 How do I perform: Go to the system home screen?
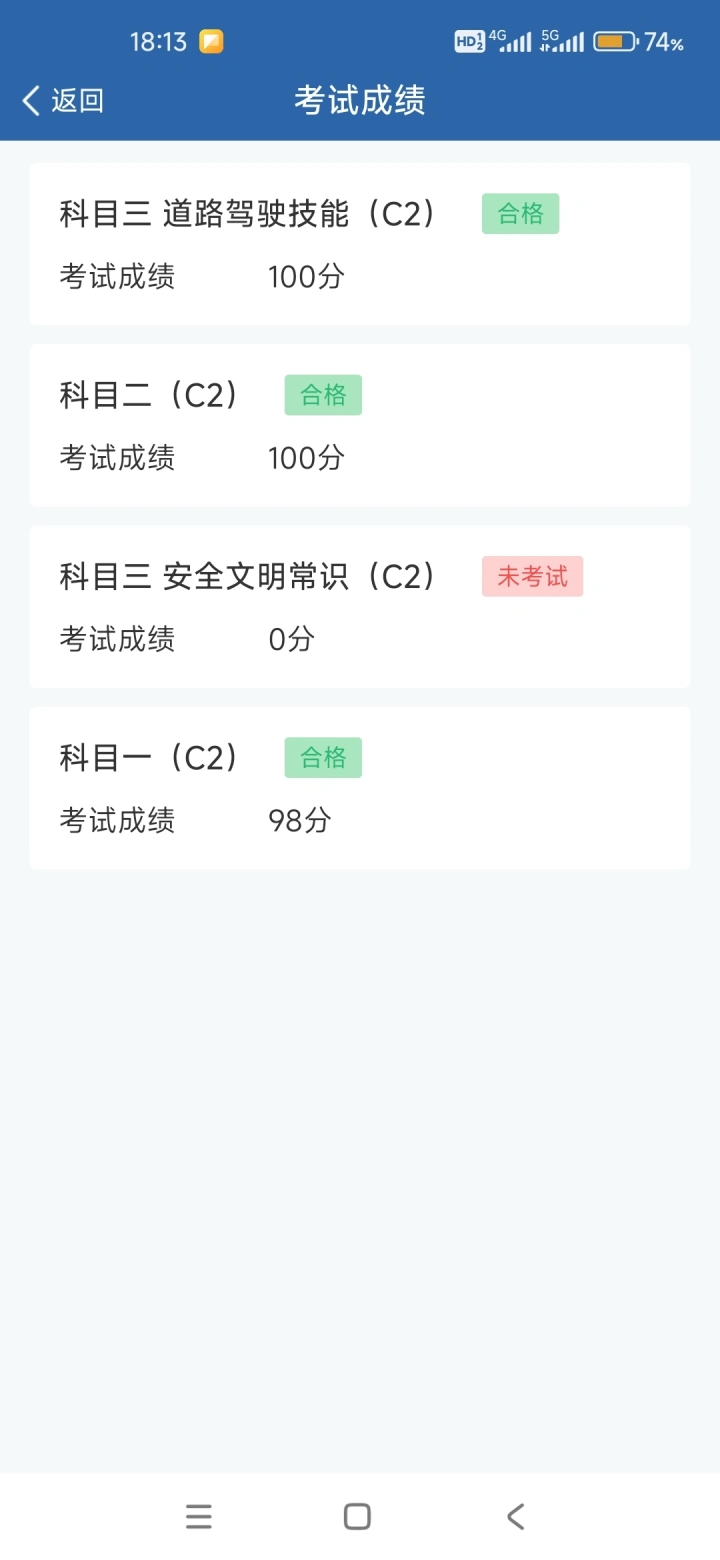click(357, 1516)
